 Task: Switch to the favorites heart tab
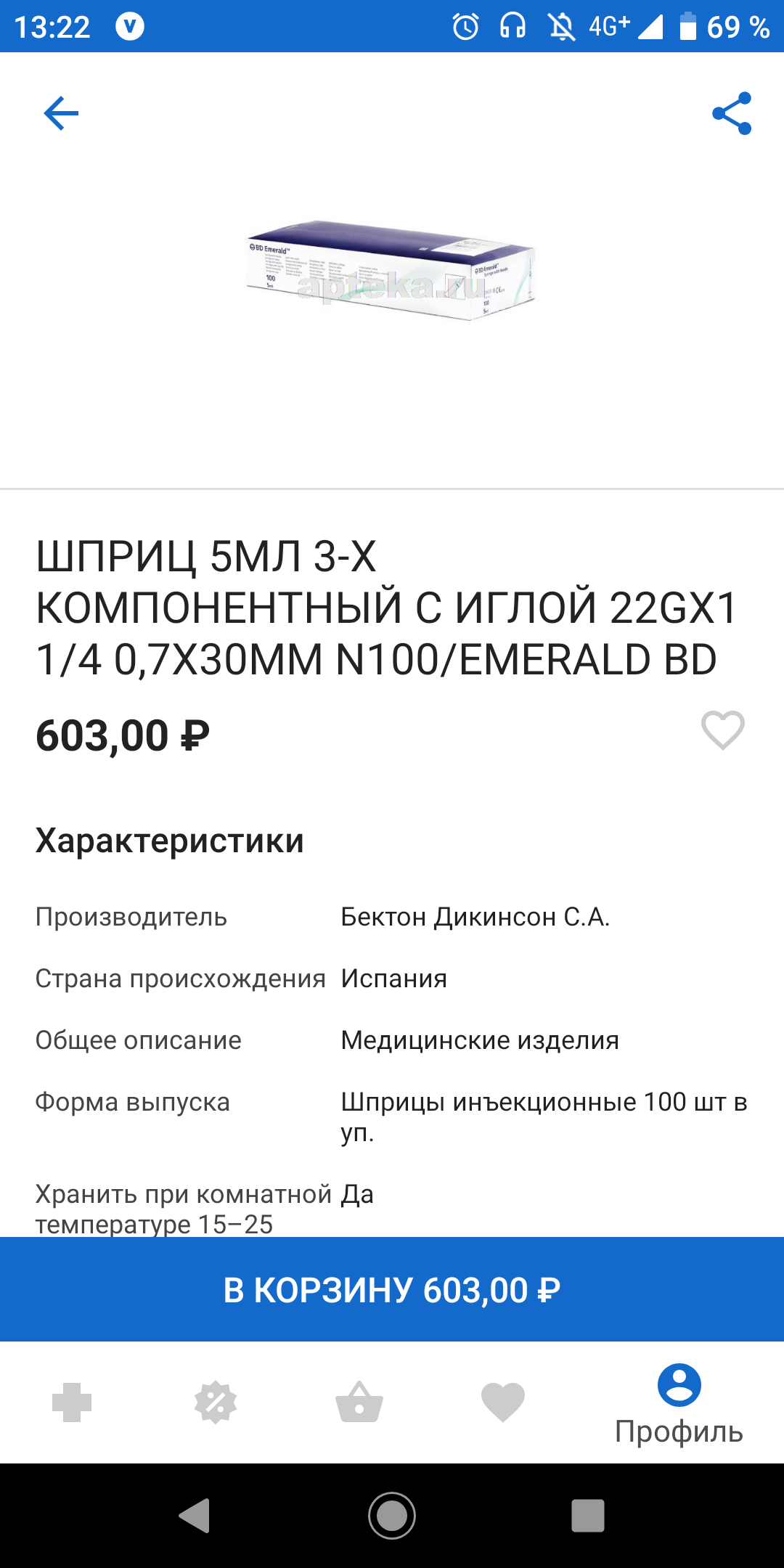(x=502, y=1402)
